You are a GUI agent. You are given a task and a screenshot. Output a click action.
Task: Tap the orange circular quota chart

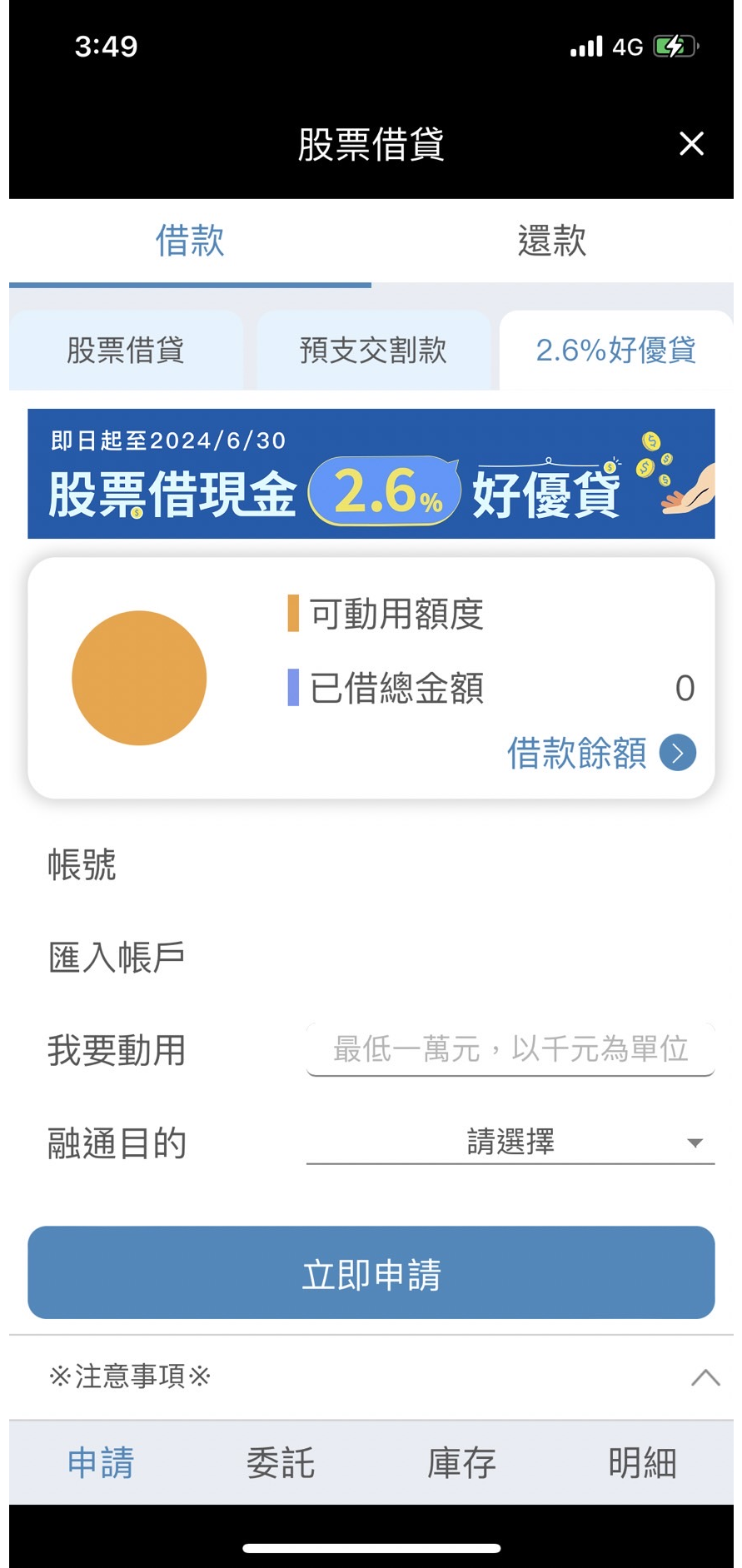click(138, 677)
